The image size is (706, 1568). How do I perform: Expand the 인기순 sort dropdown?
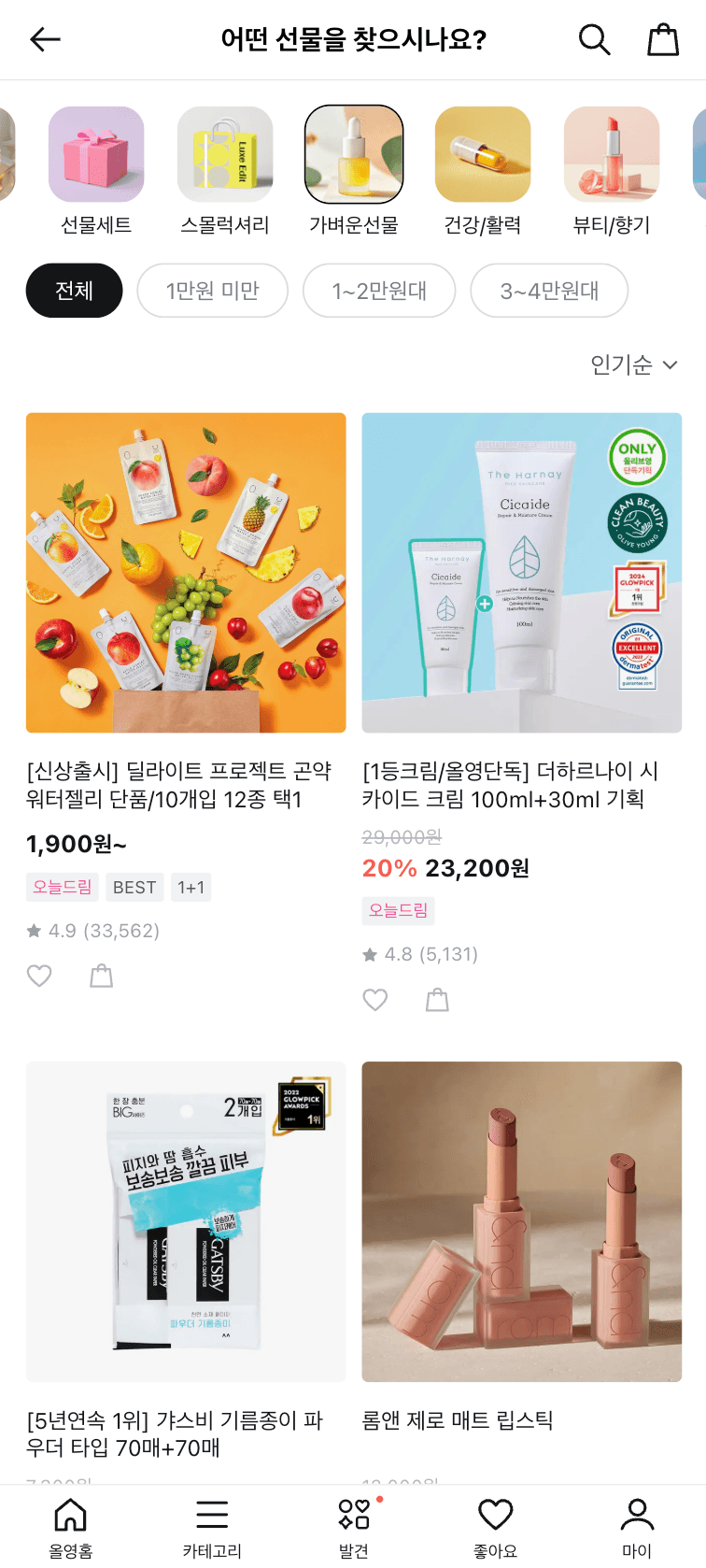634,364
